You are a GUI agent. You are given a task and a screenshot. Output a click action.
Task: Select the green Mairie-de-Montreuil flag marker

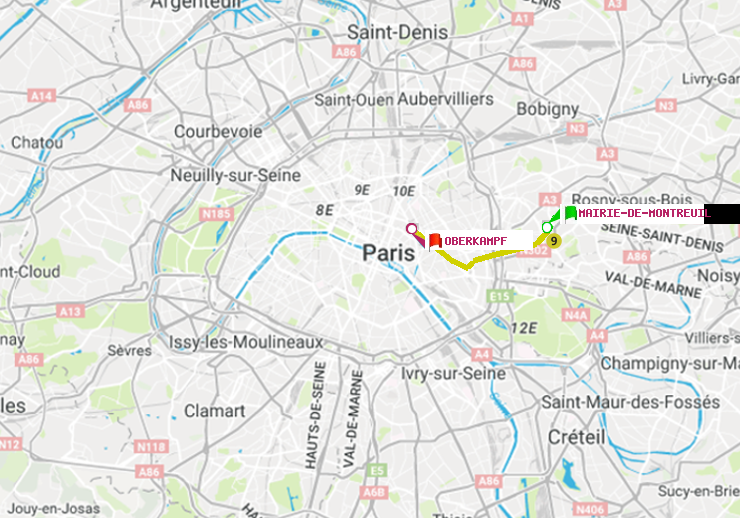coord(570,212)
